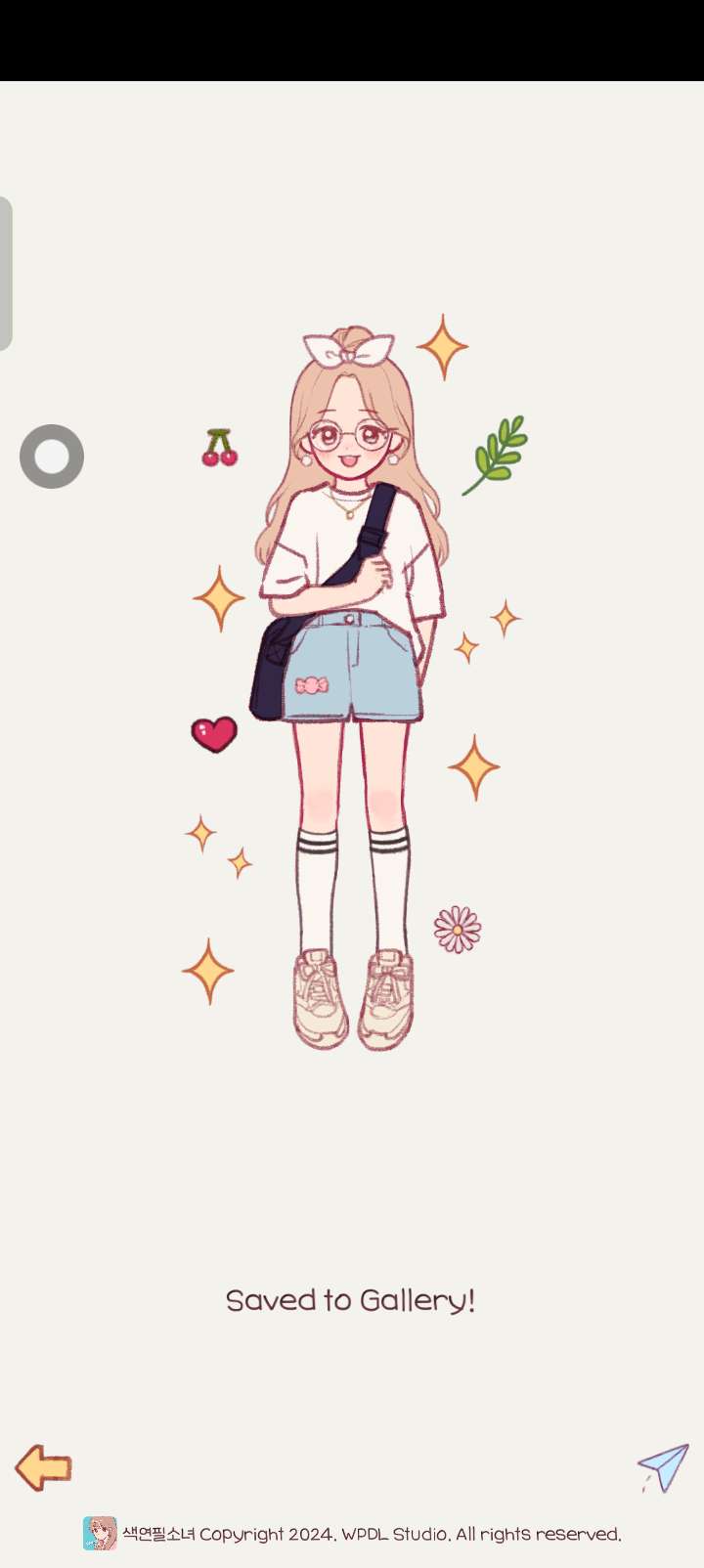Tap the floating gray circle button
Image resolution: width=704 pixels, height=1568 pixels.
click(x=52, y=457)
